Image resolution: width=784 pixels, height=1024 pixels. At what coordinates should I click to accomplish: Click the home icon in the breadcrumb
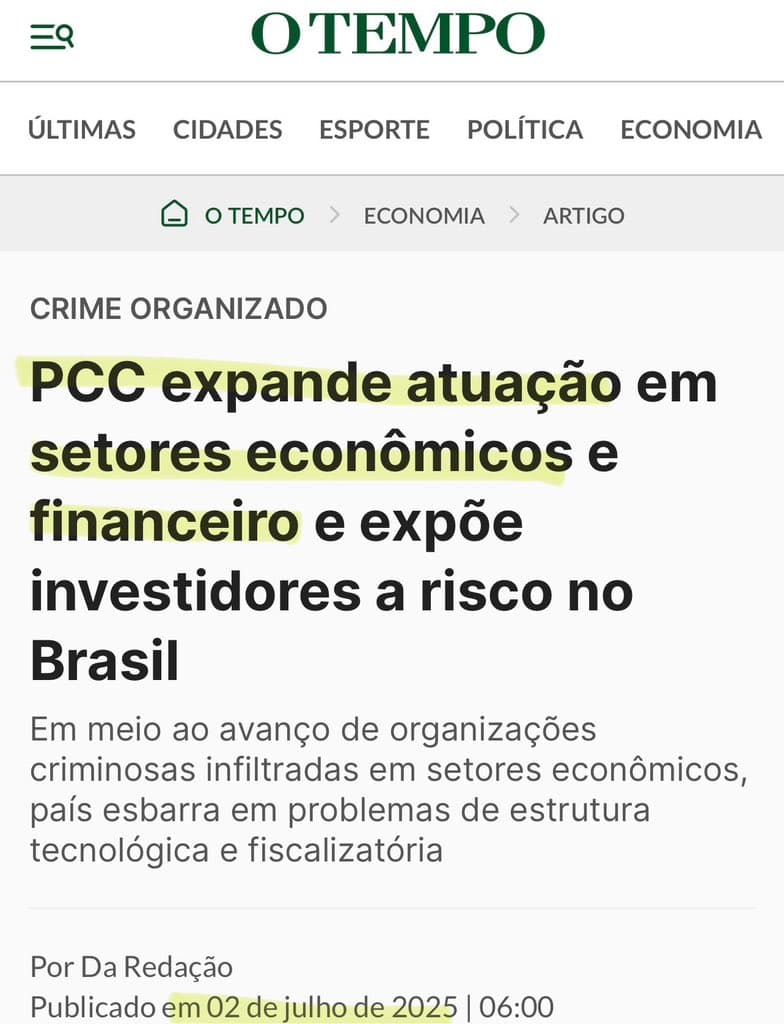pos(175,214)
